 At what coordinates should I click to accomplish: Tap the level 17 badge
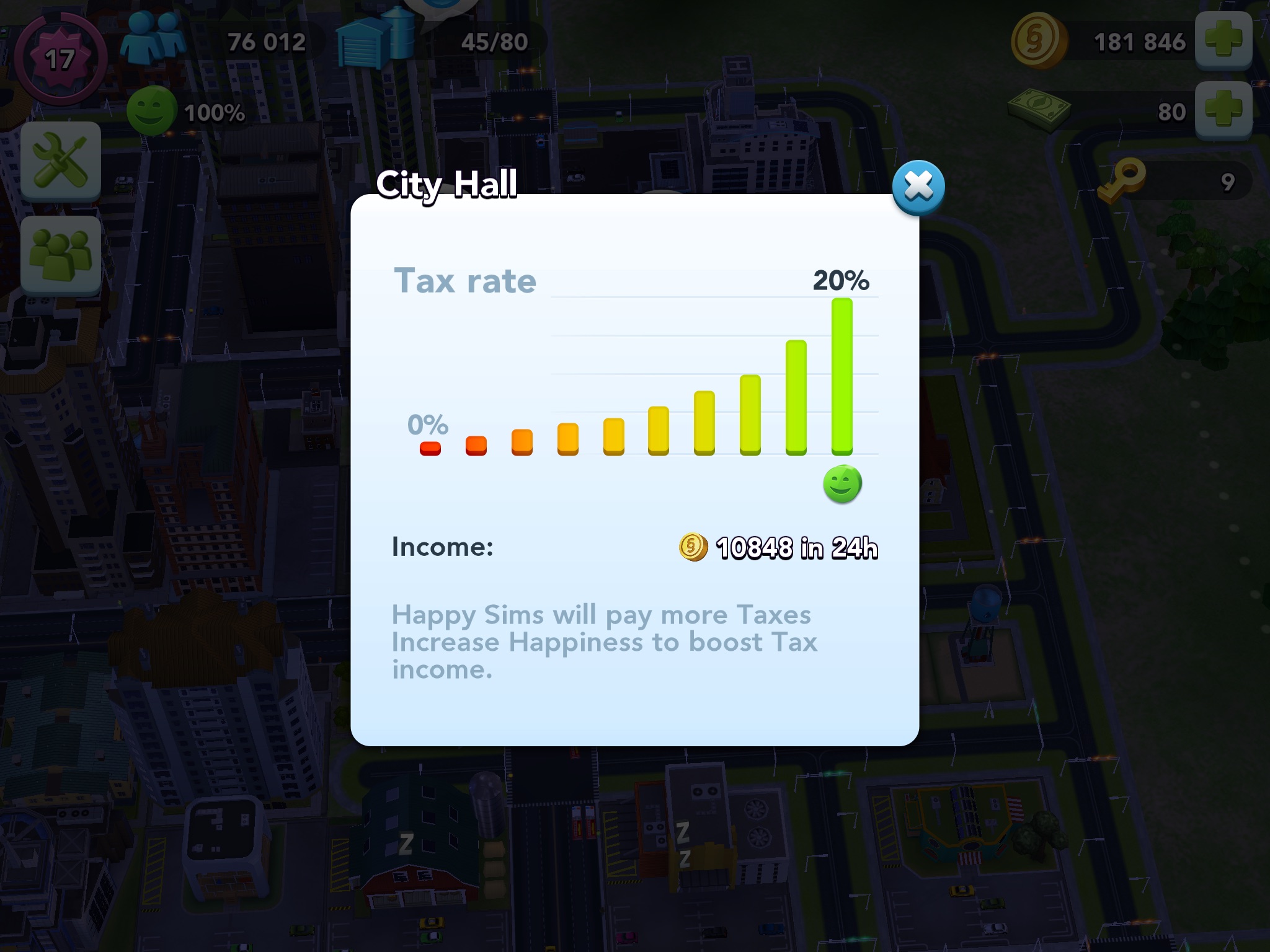coord(60,59)
